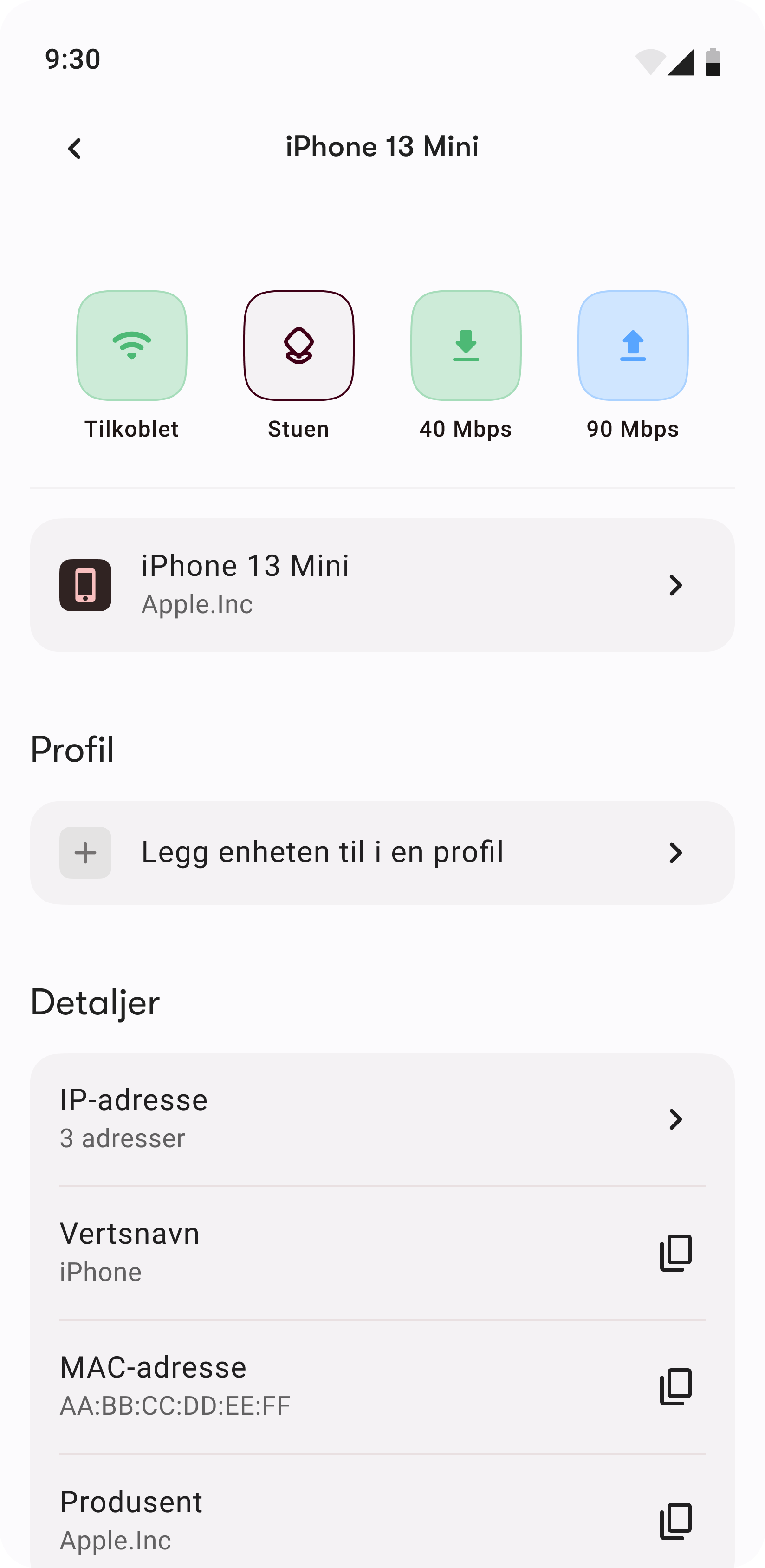The height and width of the screenshot is (1568, 765).
Task: Copy the Produsent value Apple.Inc
Action: point(675,1521)
